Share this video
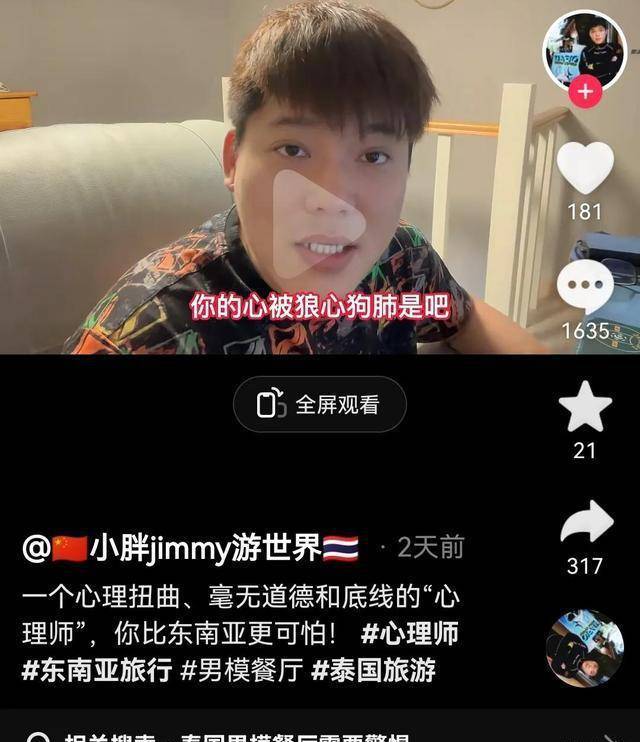Image resolution: width=640 pixels, height=742 pixels. click(585, 523)
